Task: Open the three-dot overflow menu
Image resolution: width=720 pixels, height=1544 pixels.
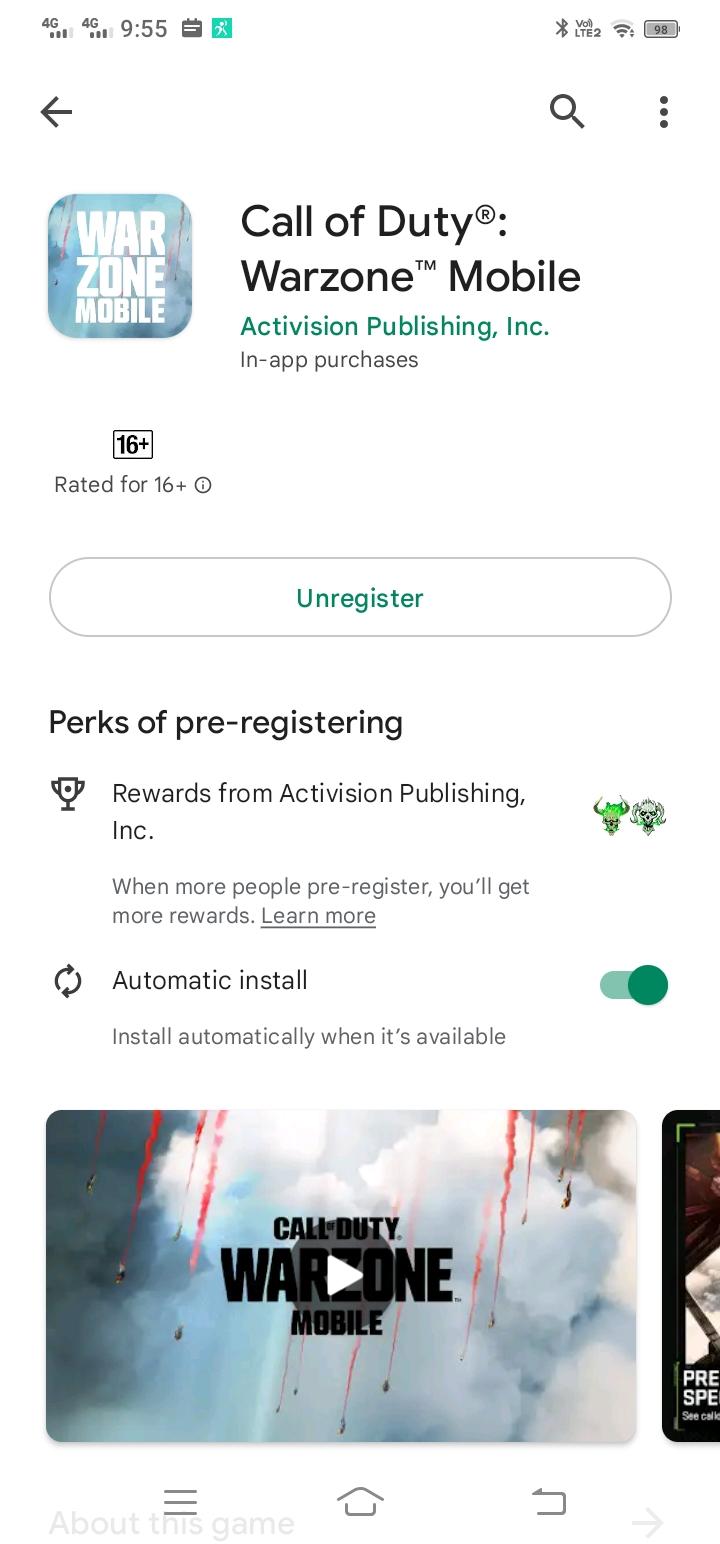Action: [x=663, y=112]
